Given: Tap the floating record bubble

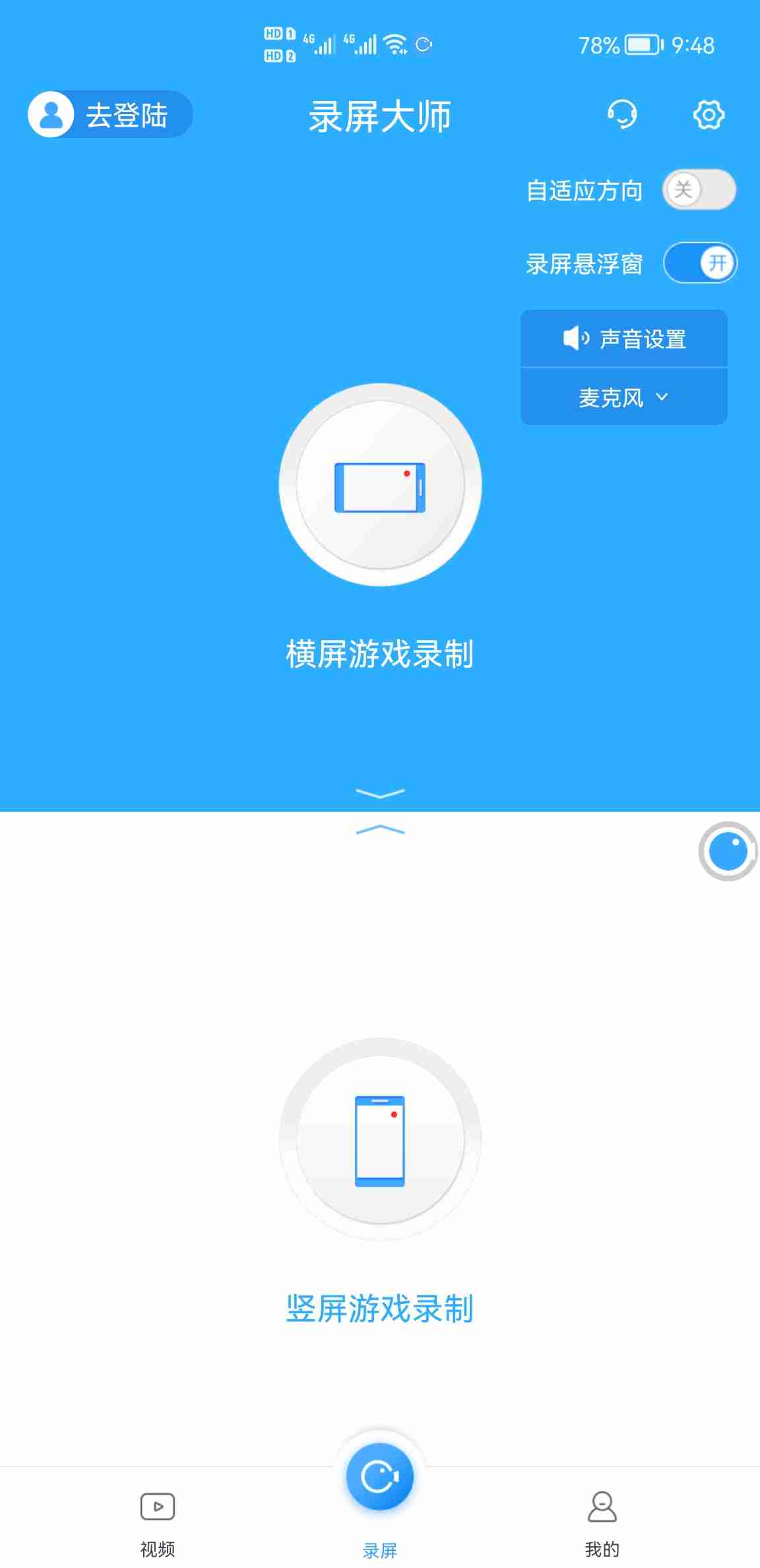Looking at the screenshot, I should 728,851.
